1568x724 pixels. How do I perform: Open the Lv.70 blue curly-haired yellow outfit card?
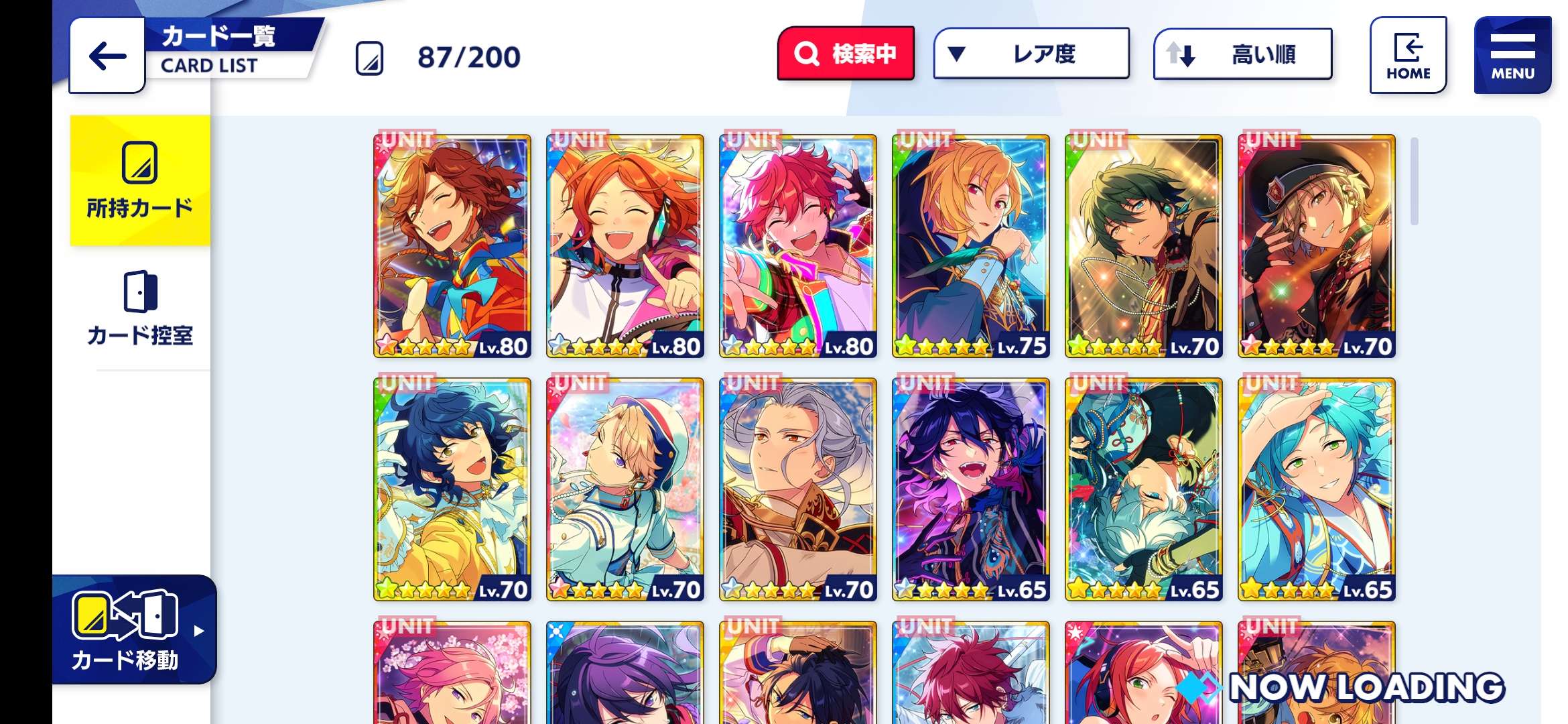(x=452, y=489)
